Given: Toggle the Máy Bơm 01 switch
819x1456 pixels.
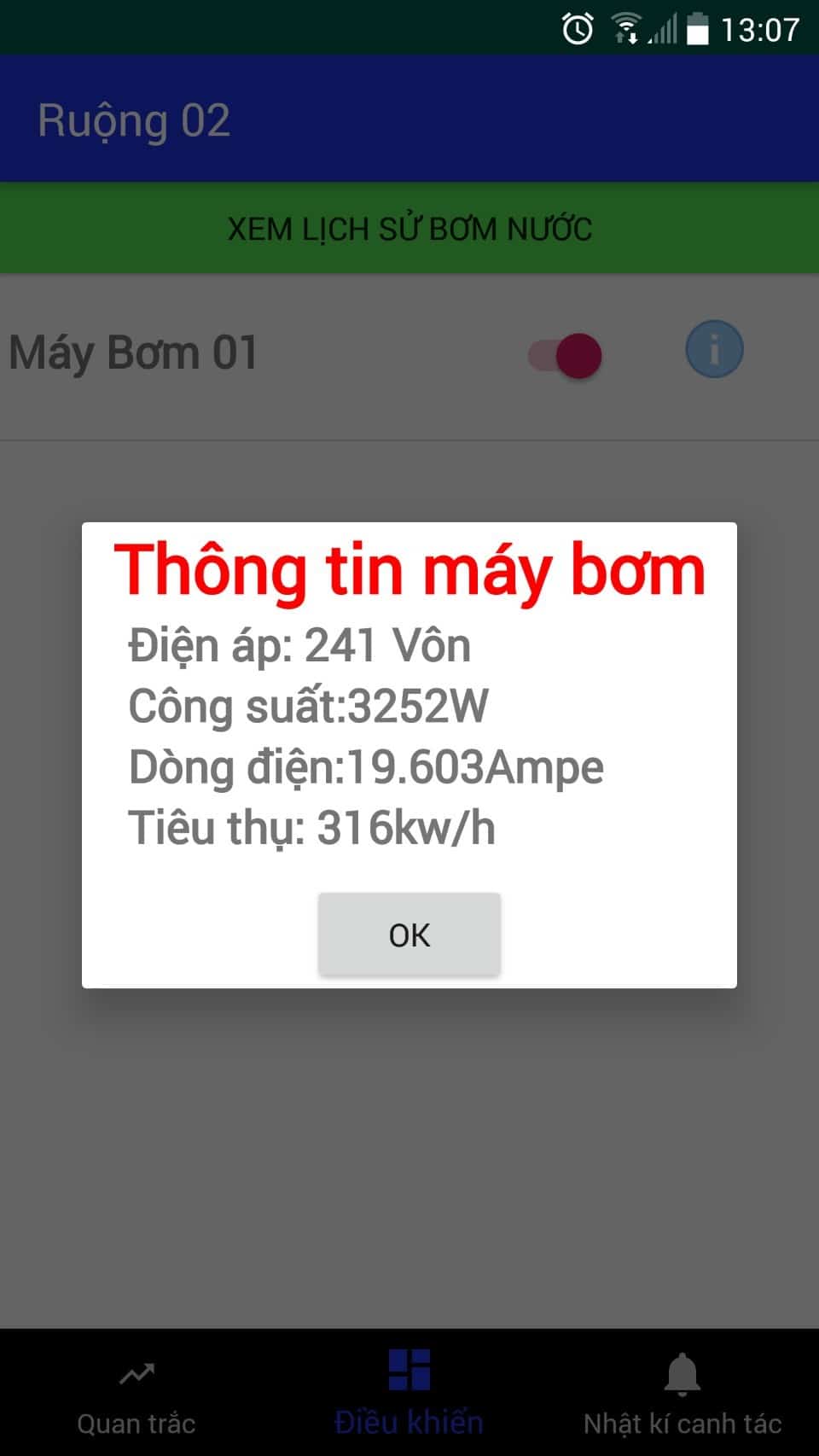Looking at the screenshot, I should [565, 355].
